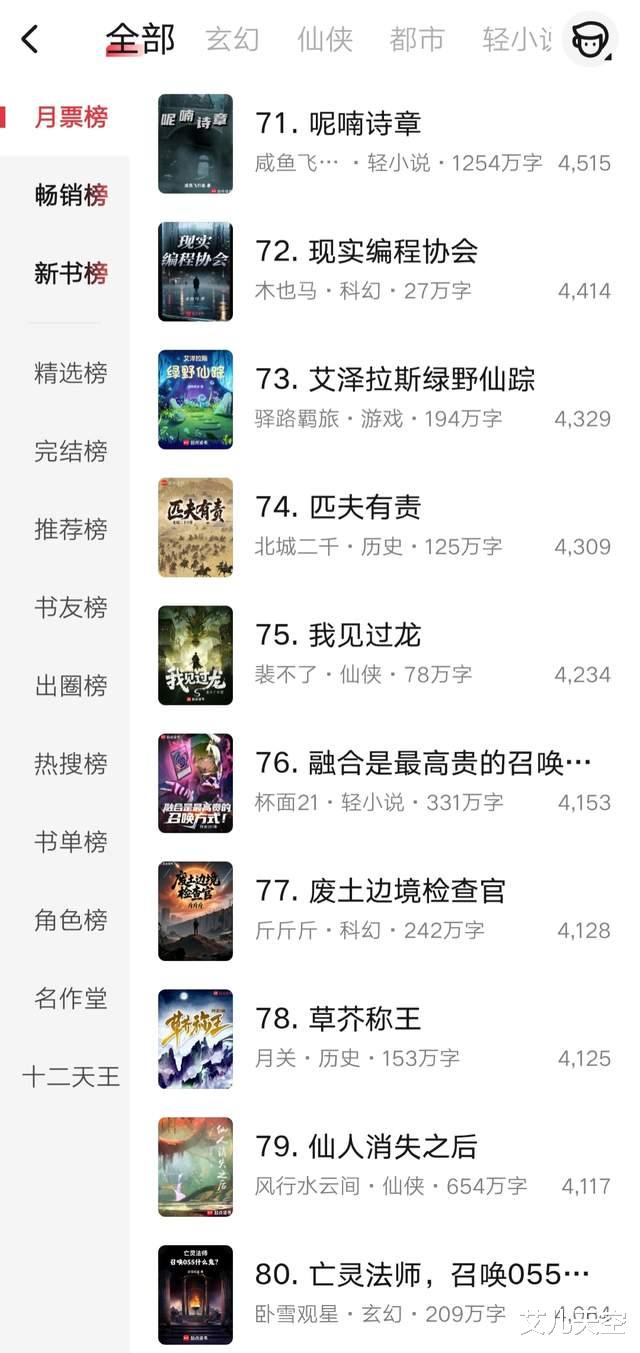Screen dimensions: 640x1353
Task: Open the 畅销榜 ranking list
Action: [x=70, y=195]
